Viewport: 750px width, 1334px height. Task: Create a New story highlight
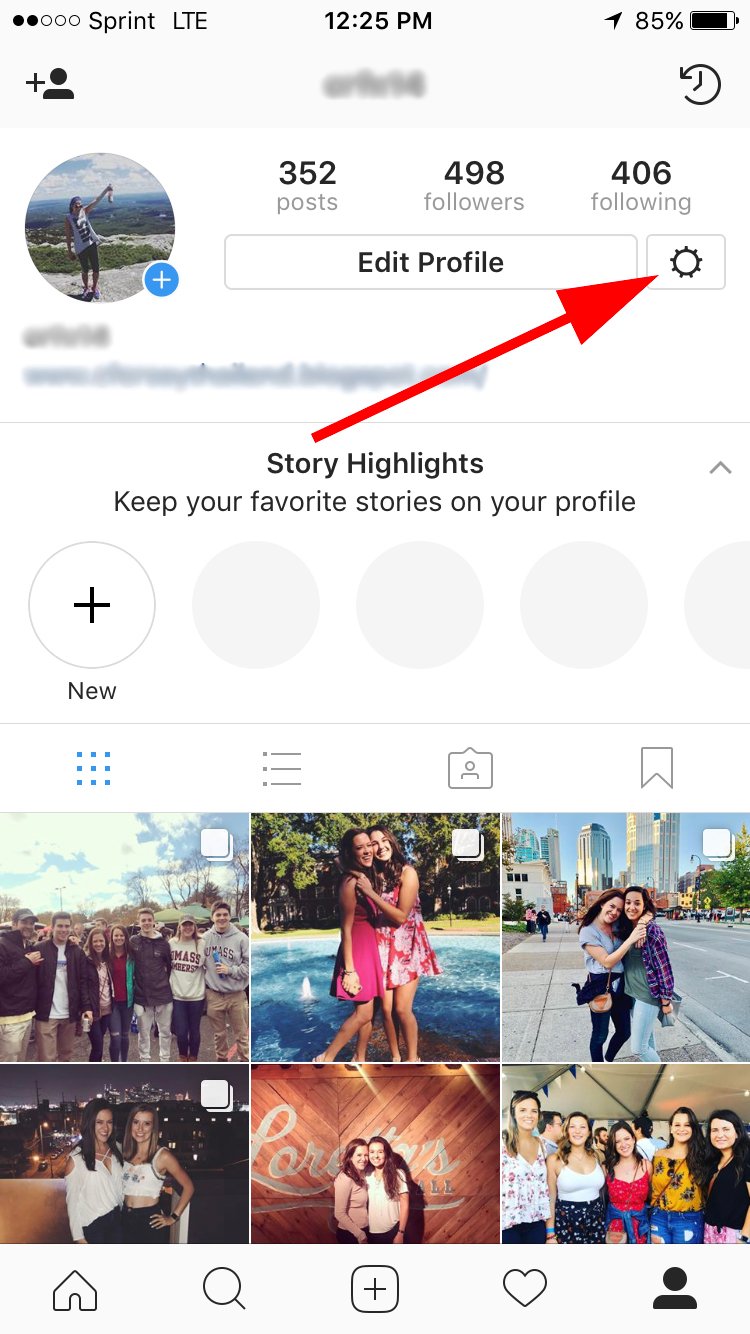pyautogui.click(x=92, y=605)
